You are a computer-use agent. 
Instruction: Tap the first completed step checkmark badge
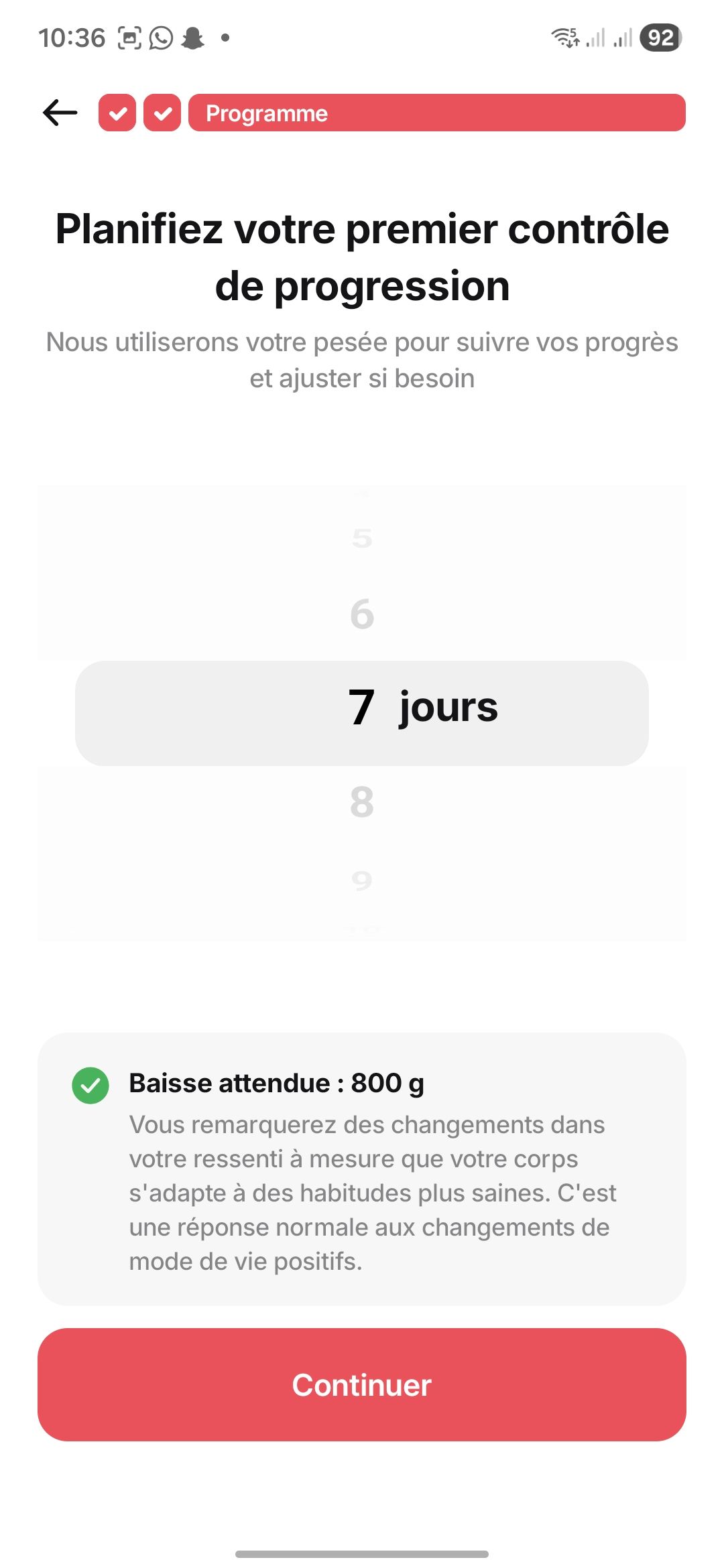coord(118,112)
